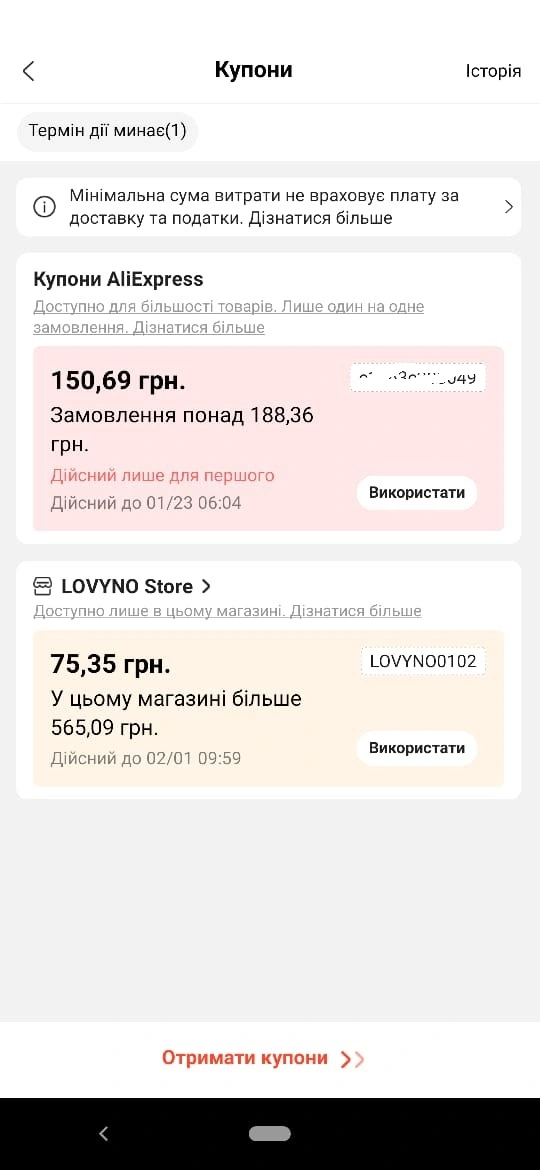Open the Історія coupon history
The width and height of the screenshot is (540, 1170).
pos(493,71)
